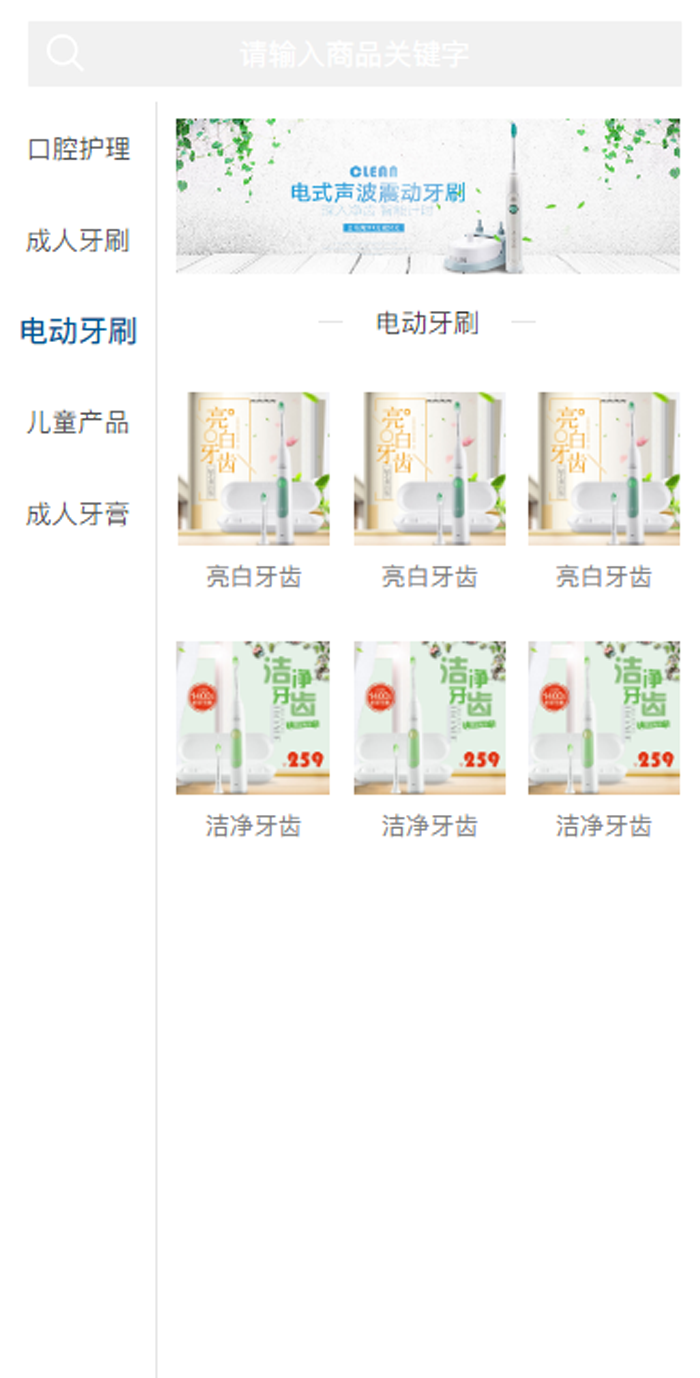Switch to the 成人牙膏 category
The width and height of the screenshot is (700, 1378).
(78, 514)
